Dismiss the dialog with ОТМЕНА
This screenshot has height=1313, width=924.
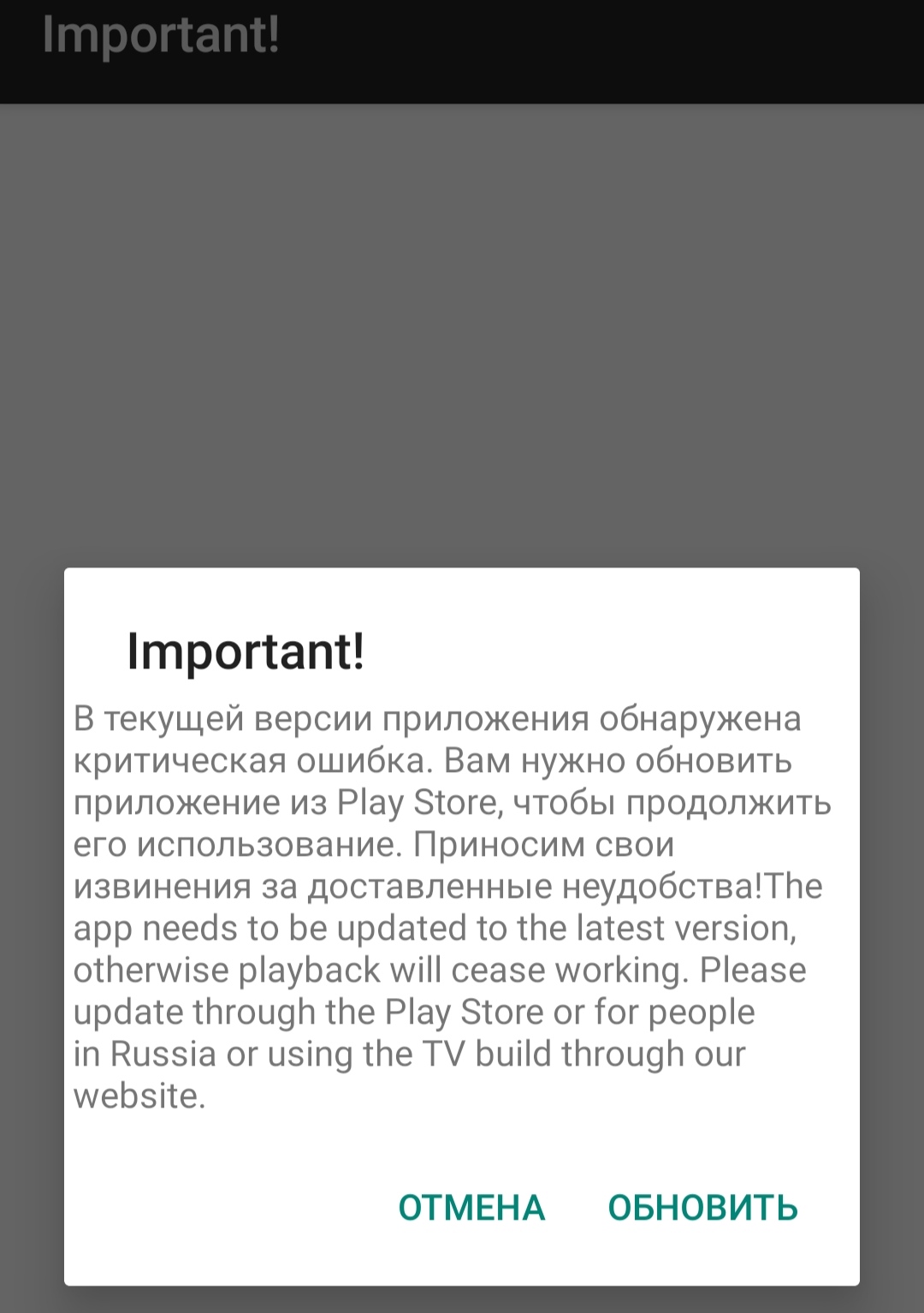point(471,1208)
